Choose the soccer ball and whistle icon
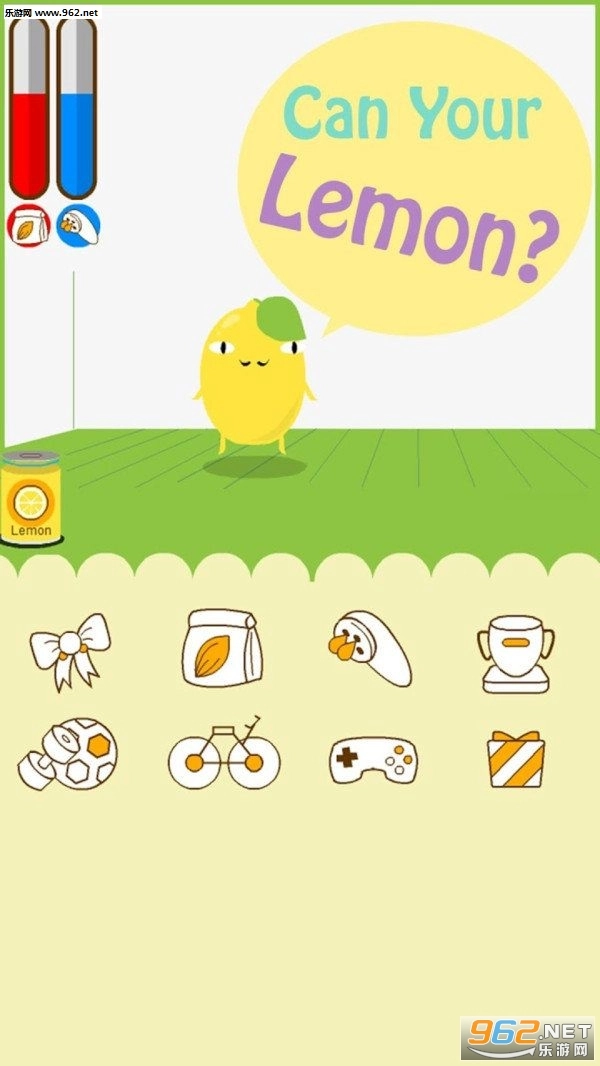This screenshot has width=600, height=1066. [x=68, y=754]
